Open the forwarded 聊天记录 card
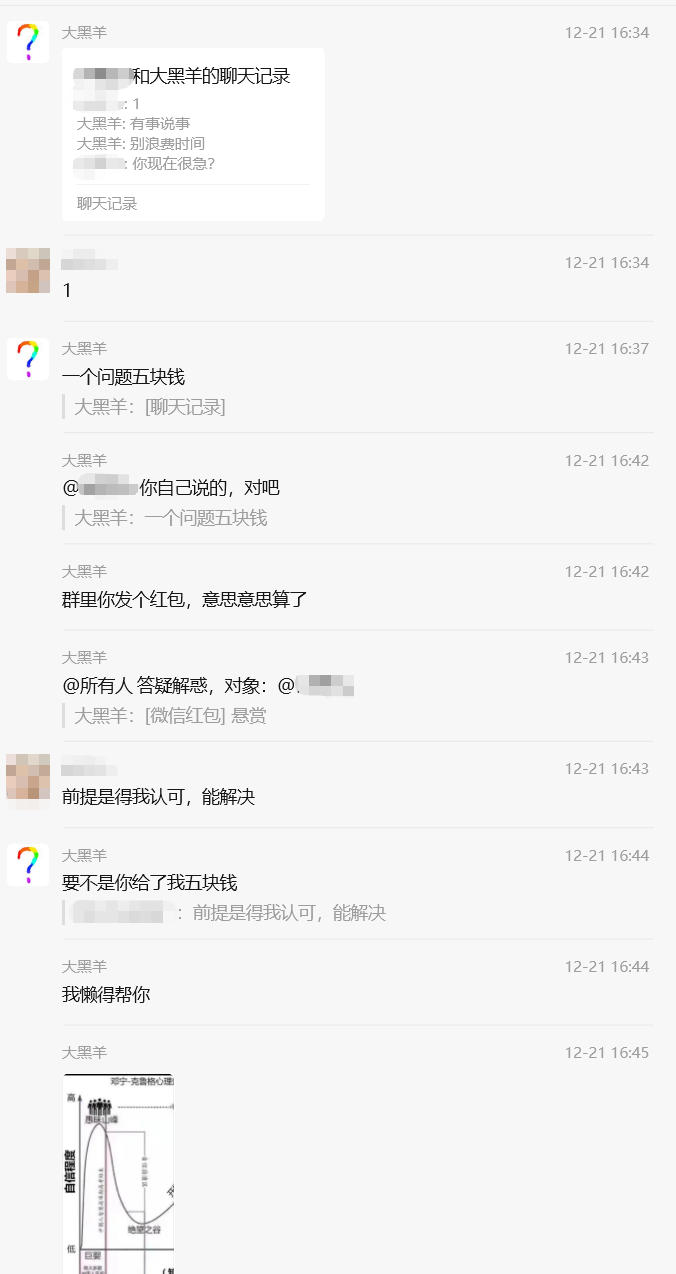 (x=193, y=134)
